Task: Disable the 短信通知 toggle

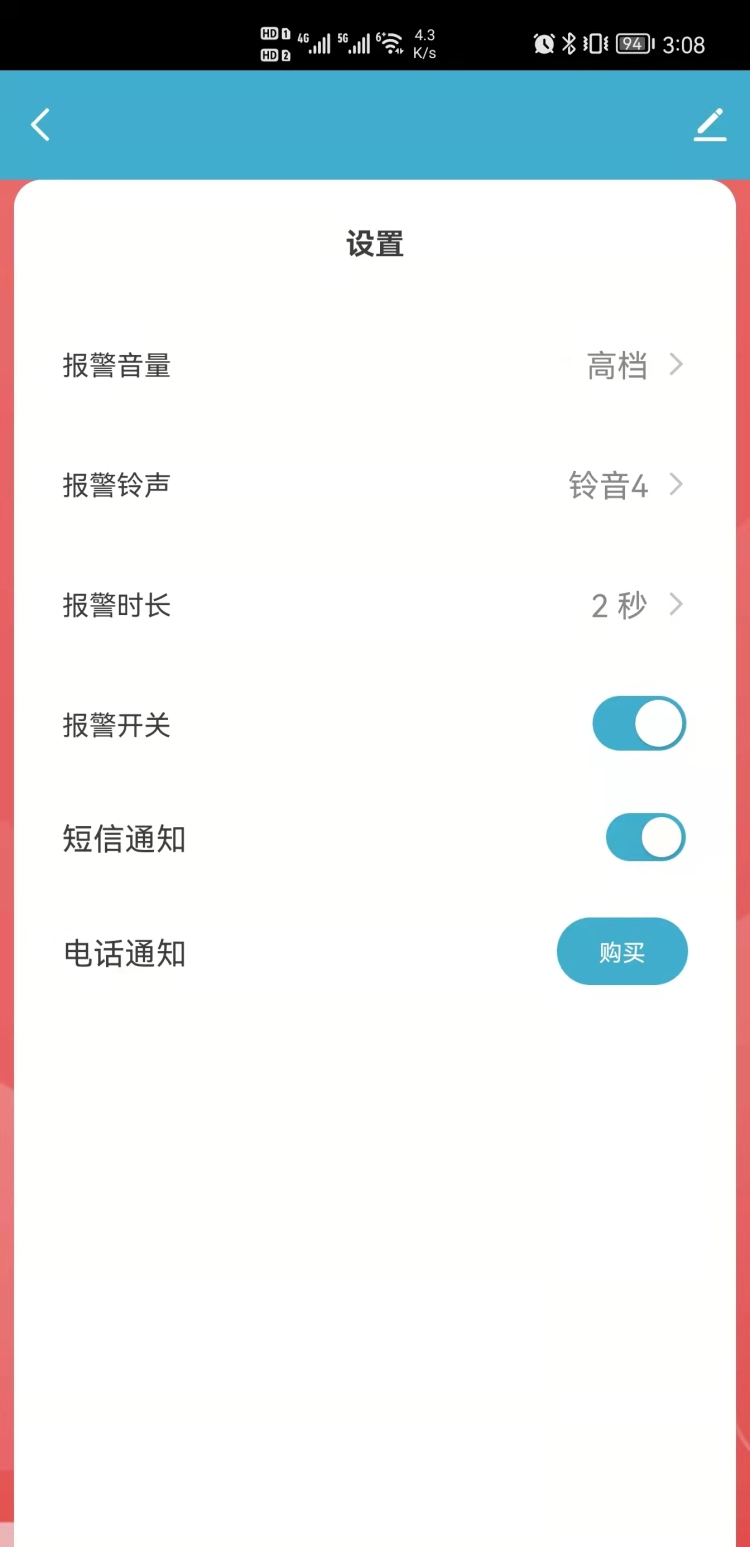Action: click(x=645, y=838)
